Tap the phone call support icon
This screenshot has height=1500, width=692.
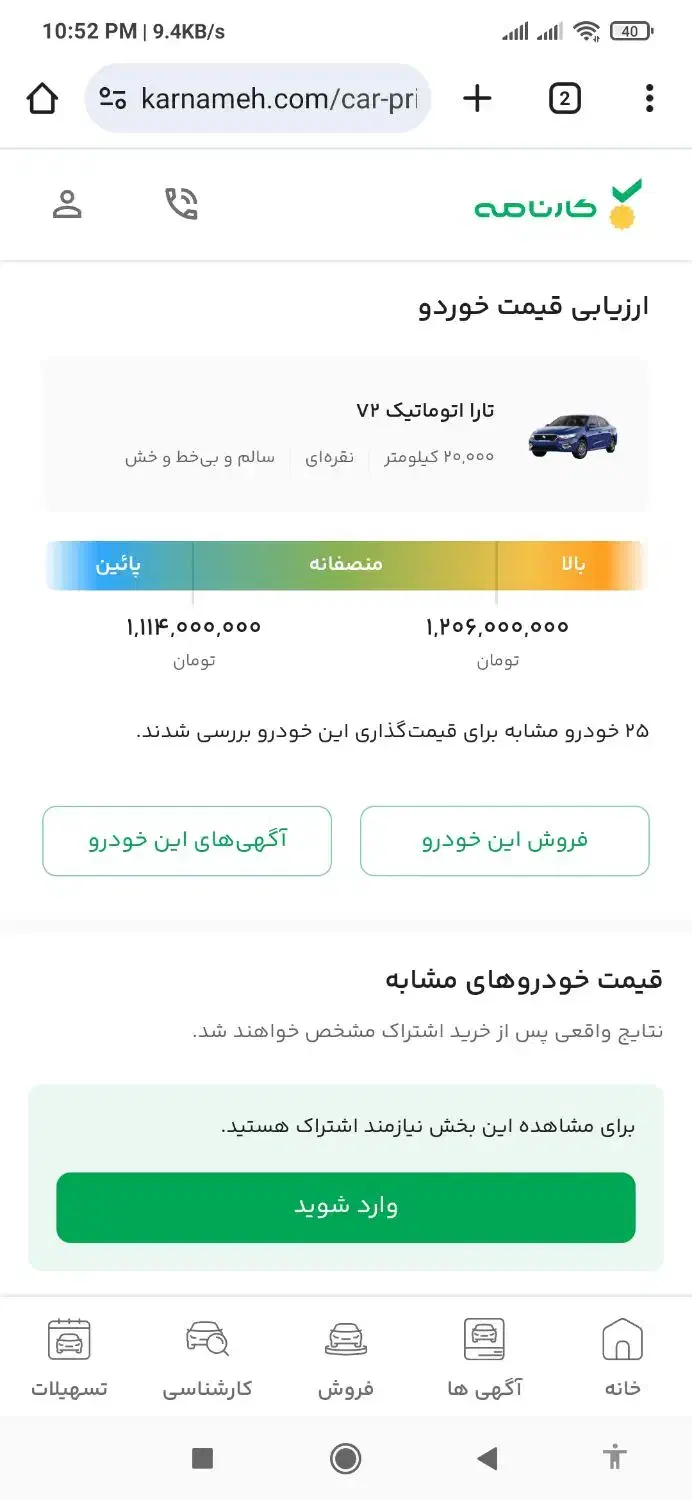point(181,204)
